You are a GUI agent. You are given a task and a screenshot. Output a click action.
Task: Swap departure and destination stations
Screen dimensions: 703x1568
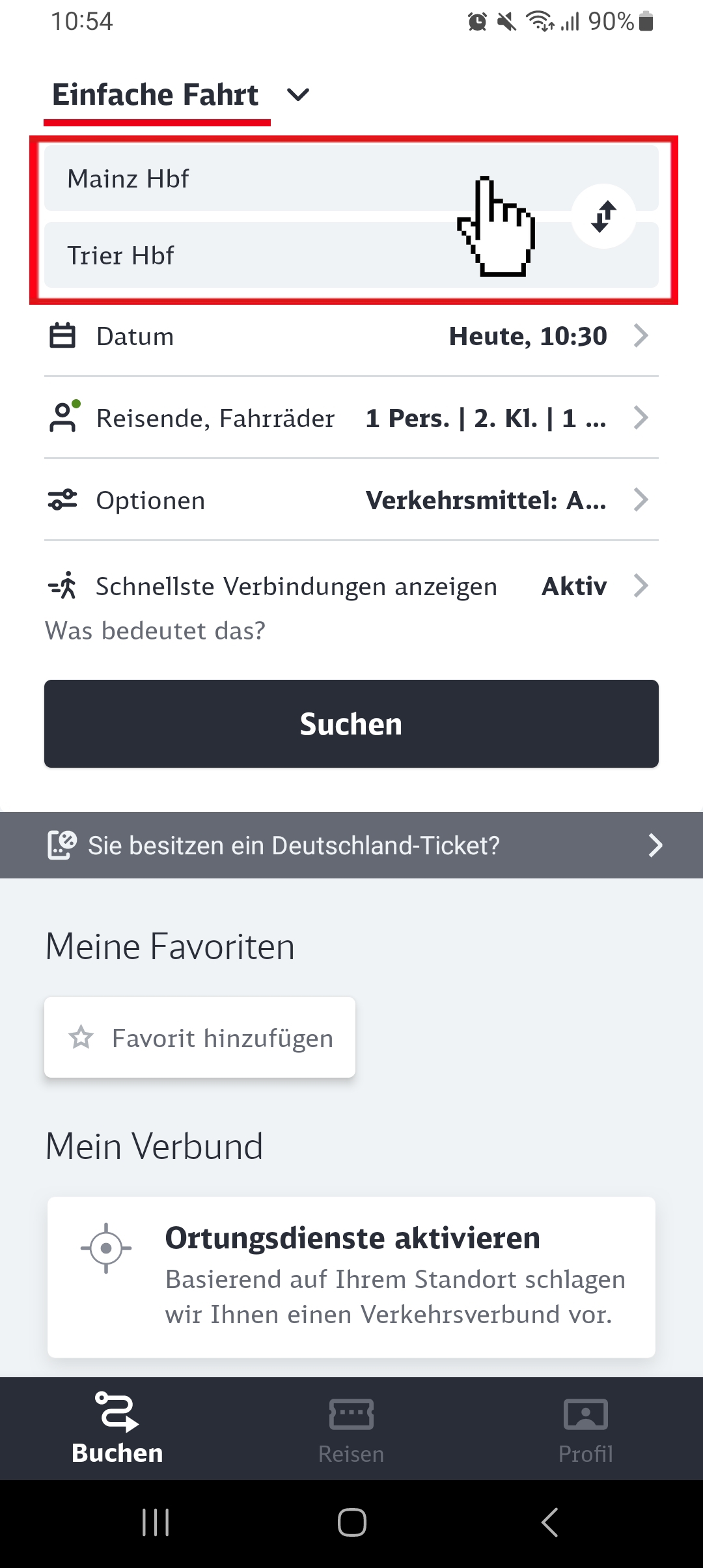(x=603, y=216)
